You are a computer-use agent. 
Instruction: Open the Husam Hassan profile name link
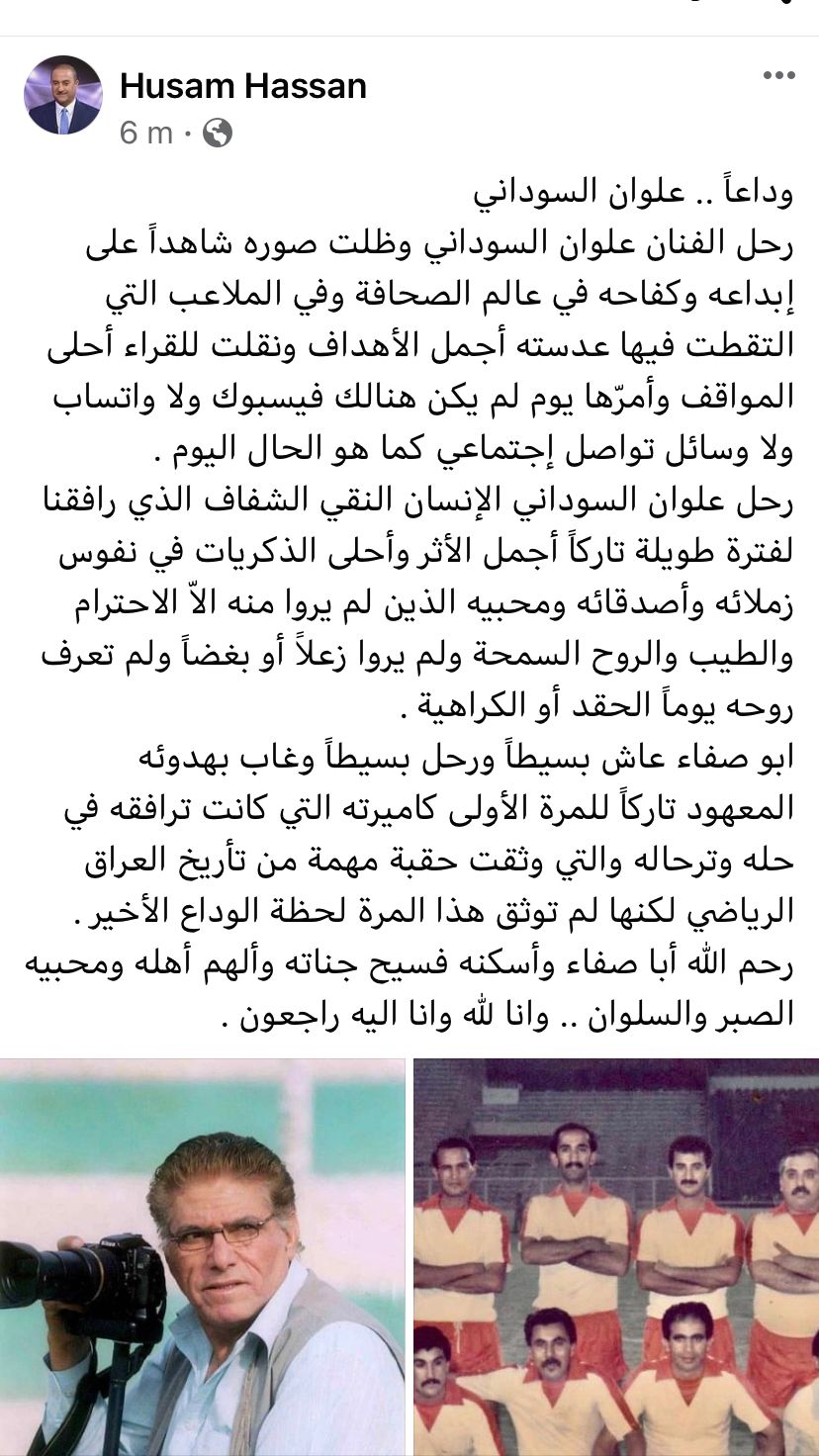point(243,86)
